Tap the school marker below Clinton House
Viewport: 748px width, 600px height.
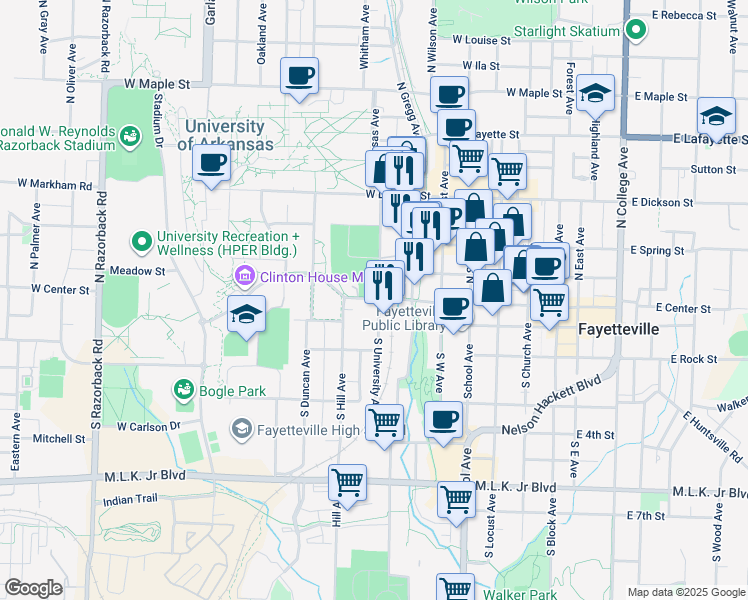[x=247, y=316]
